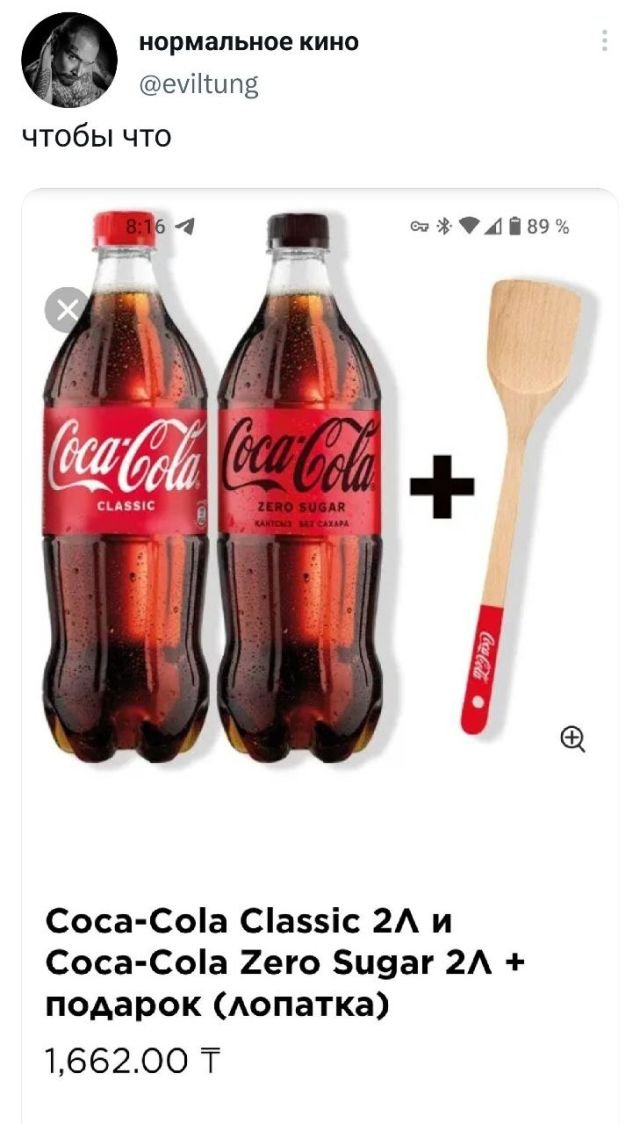Screen dimensions: 640x1124
Task: Open the post's overflow menu
Action: click(604, 41)
